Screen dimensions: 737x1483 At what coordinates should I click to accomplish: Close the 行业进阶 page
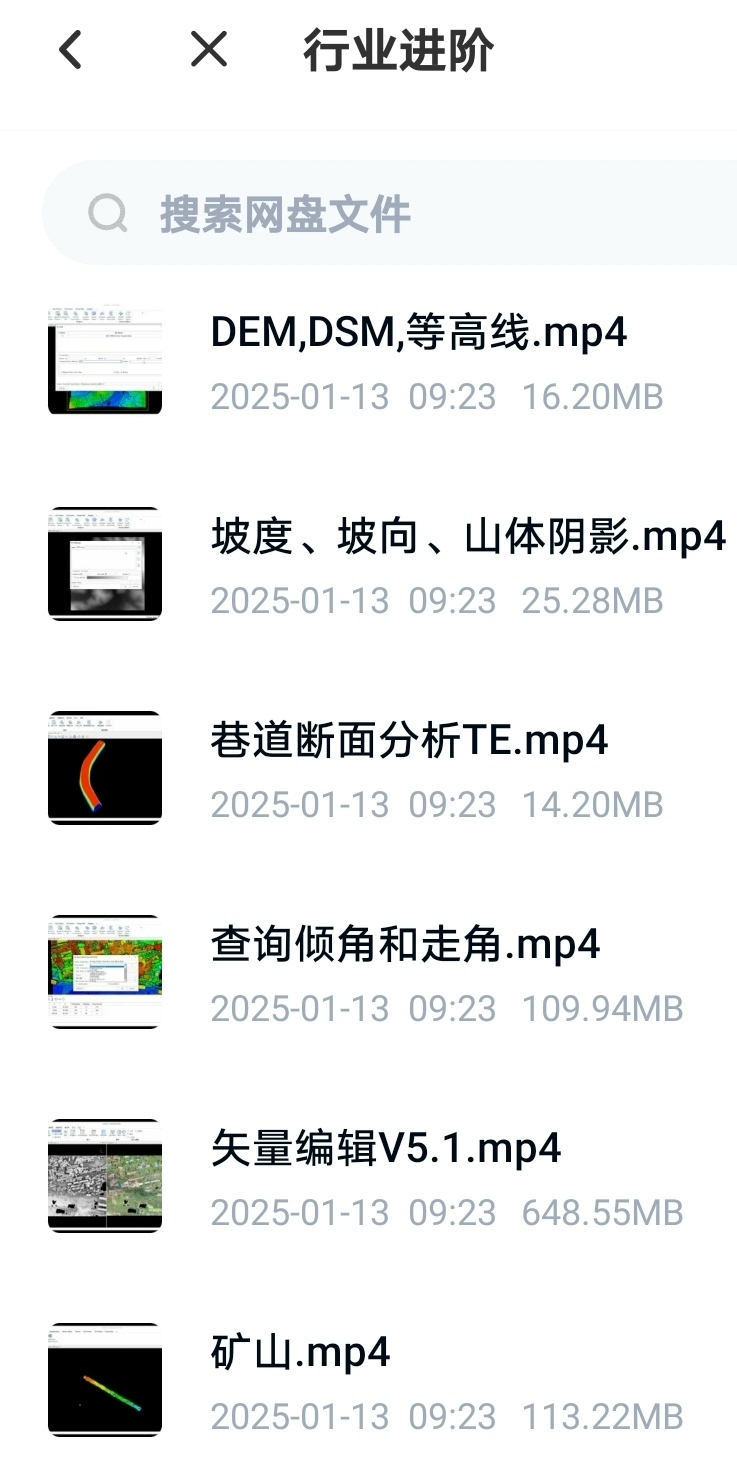208,49
